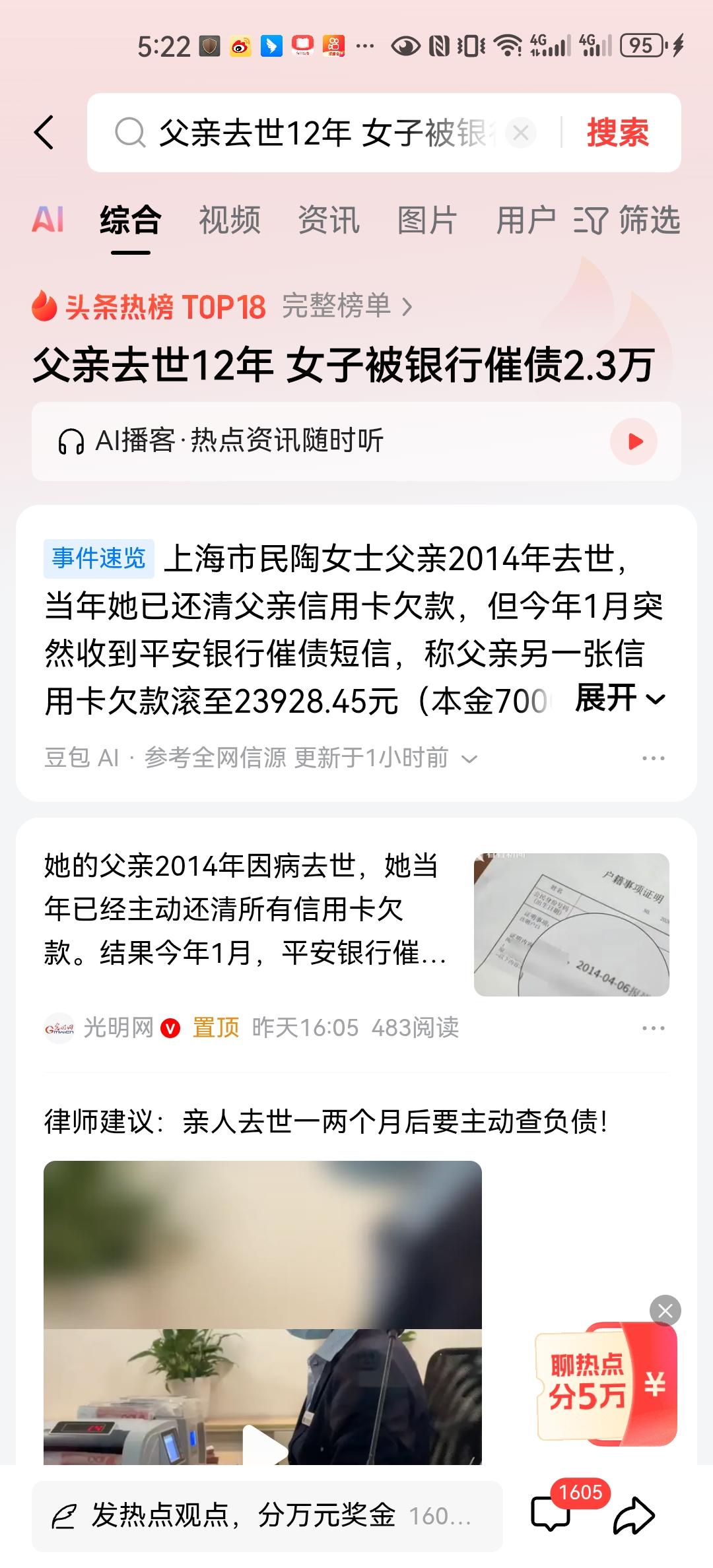713x1568 pixels.
Task: Clear the search text with the x button
Action: coord(522,132)
